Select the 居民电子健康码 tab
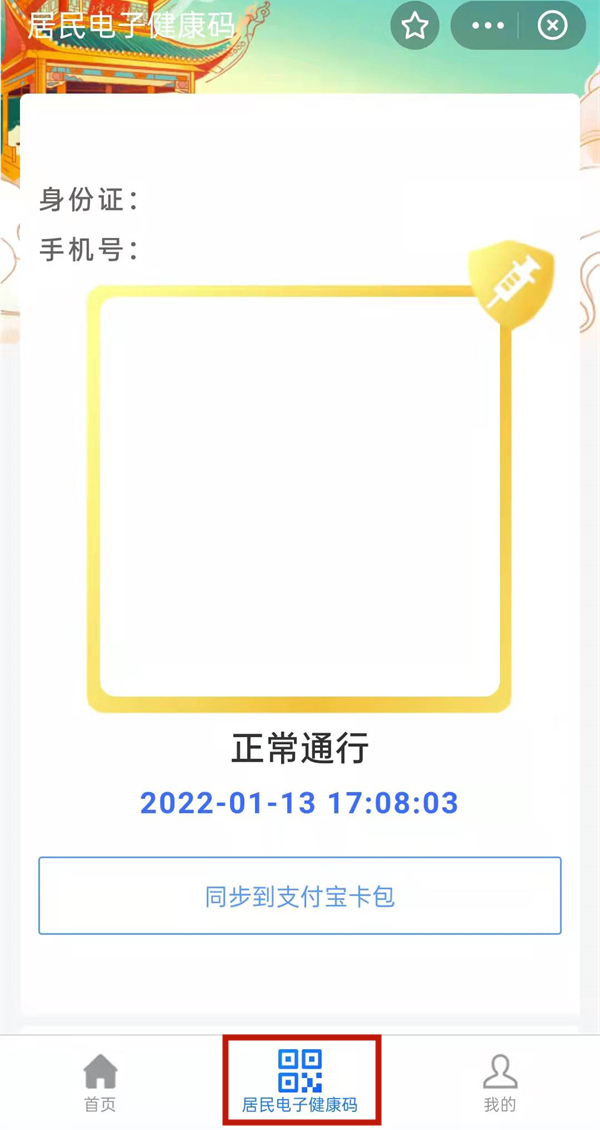The image size is (600, 1130). [x=300, y=1082]
